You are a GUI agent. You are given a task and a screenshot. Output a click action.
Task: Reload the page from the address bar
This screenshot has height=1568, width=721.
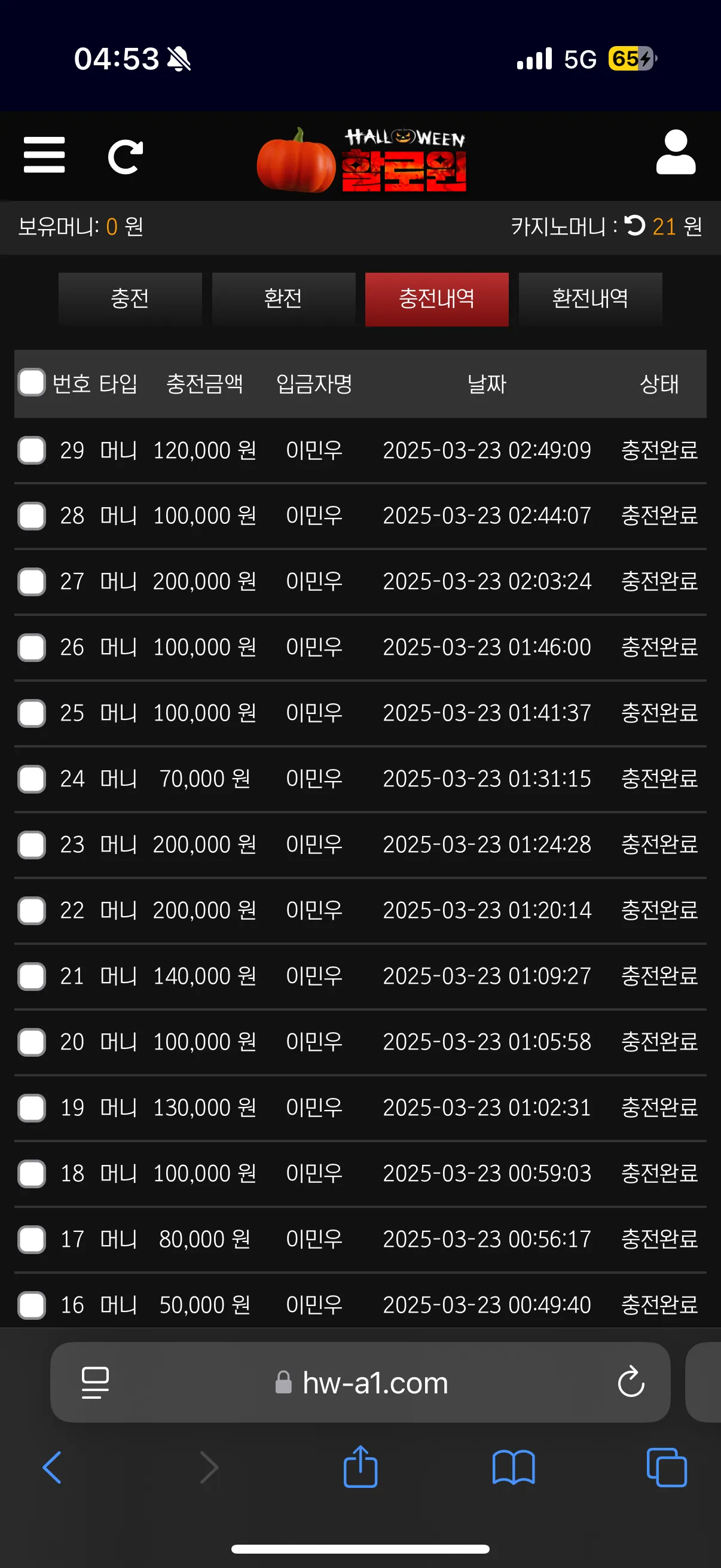[631, 1382]
